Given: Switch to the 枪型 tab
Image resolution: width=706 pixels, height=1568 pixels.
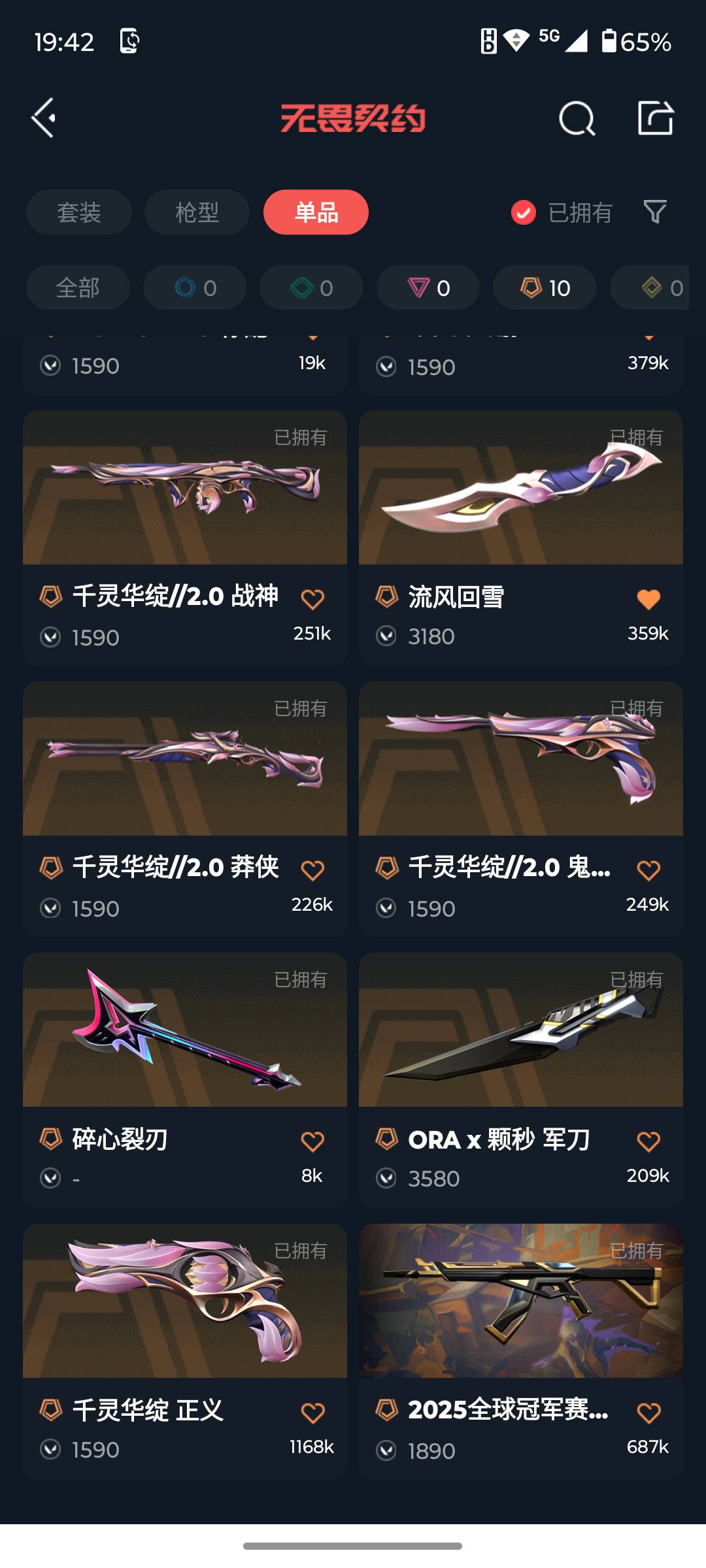Looking at the screenshot, I should [x=197, y=212].
